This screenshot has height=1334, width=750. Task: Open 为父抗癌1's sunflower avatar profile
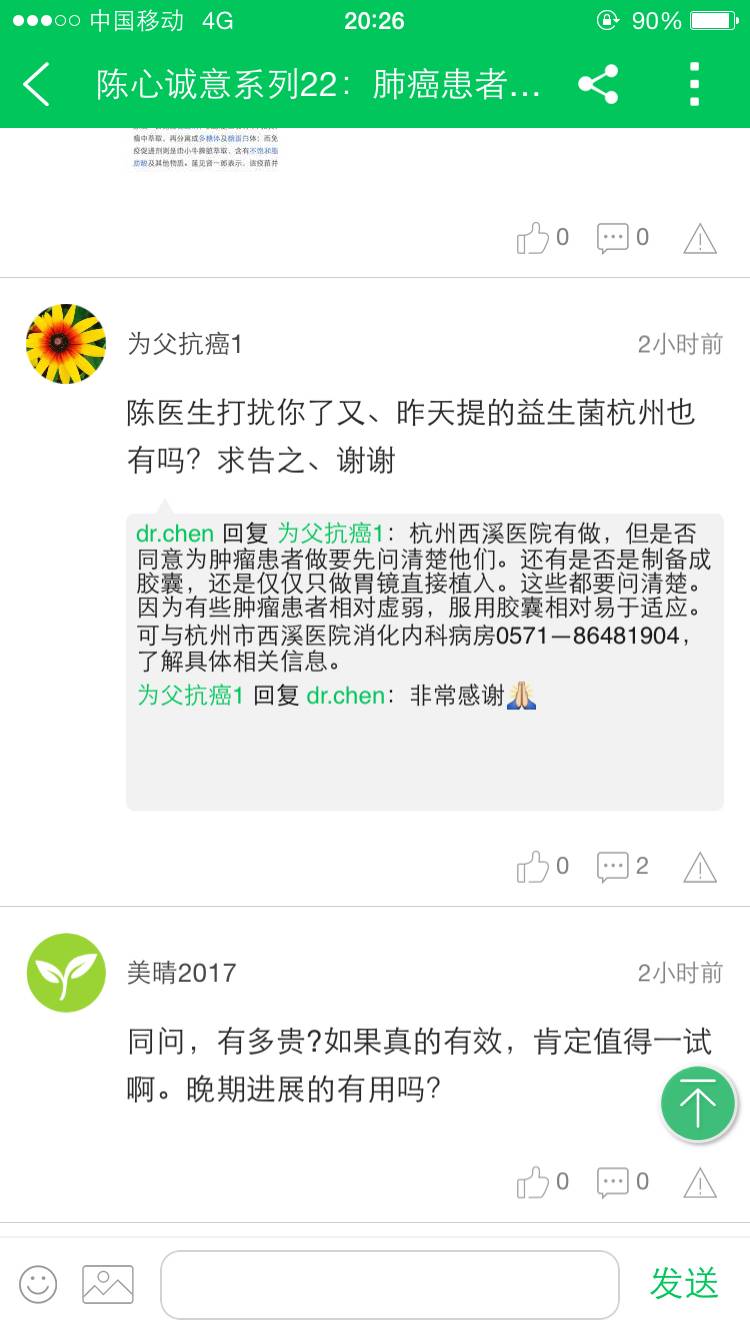click(66, 344)
